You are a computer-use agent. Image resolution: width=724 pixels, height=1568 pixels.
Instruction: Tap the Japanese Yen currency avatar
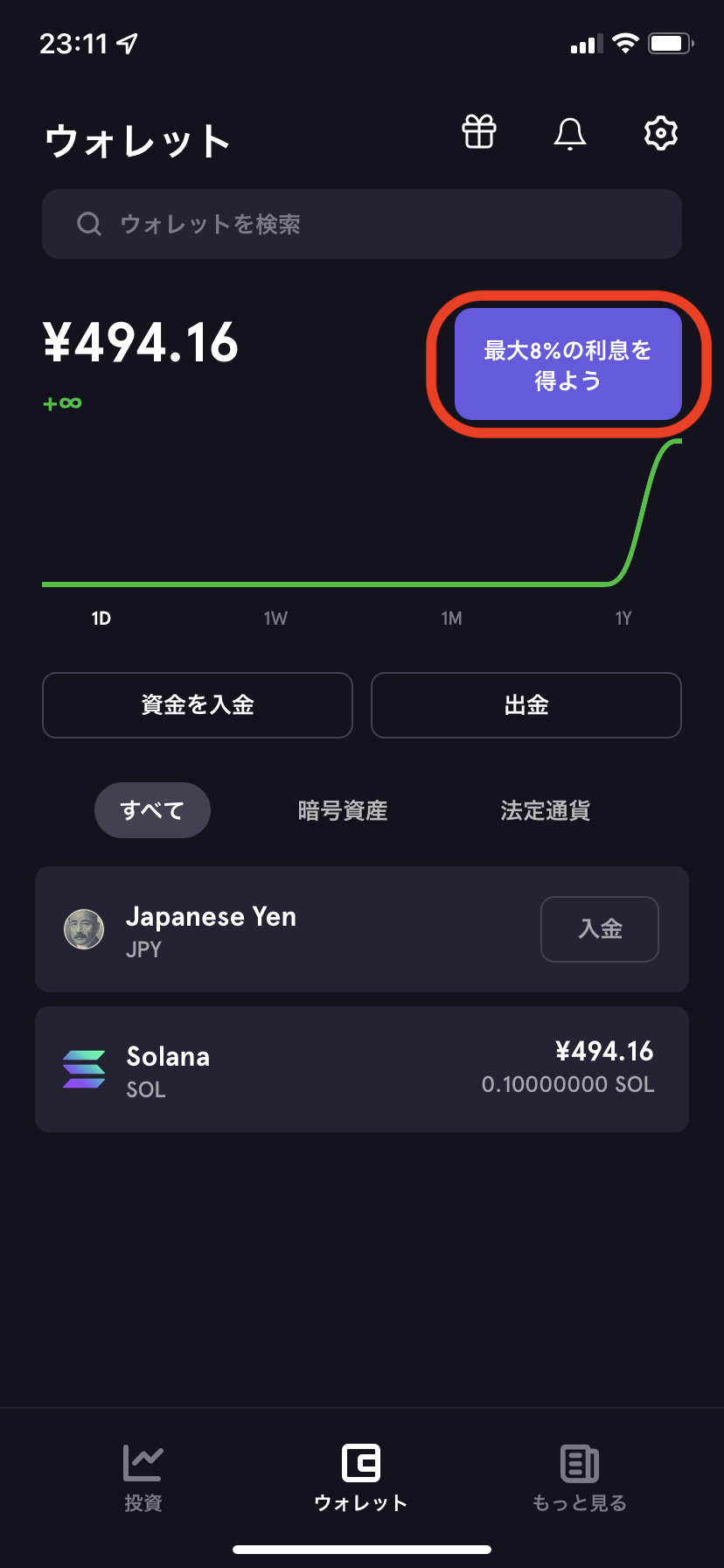84,928
